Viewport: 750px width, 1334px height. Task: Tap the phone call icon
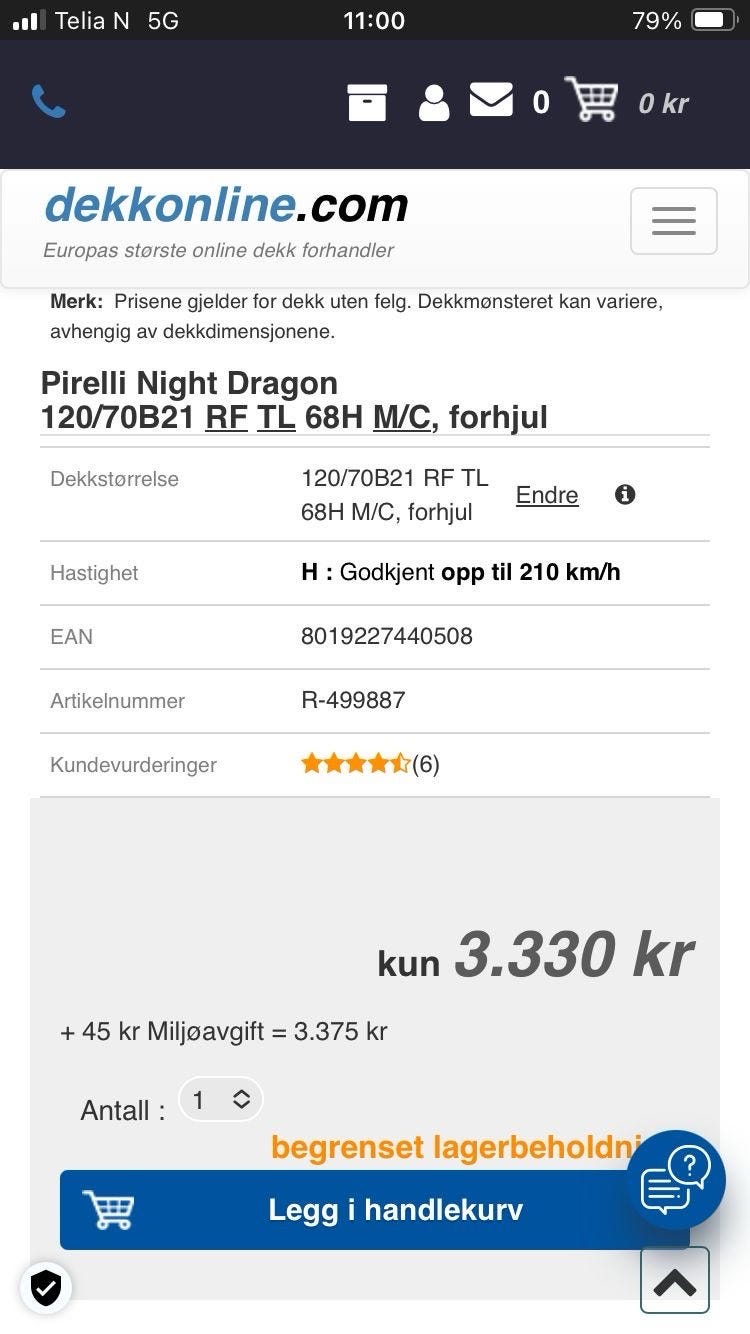point(48,102)
